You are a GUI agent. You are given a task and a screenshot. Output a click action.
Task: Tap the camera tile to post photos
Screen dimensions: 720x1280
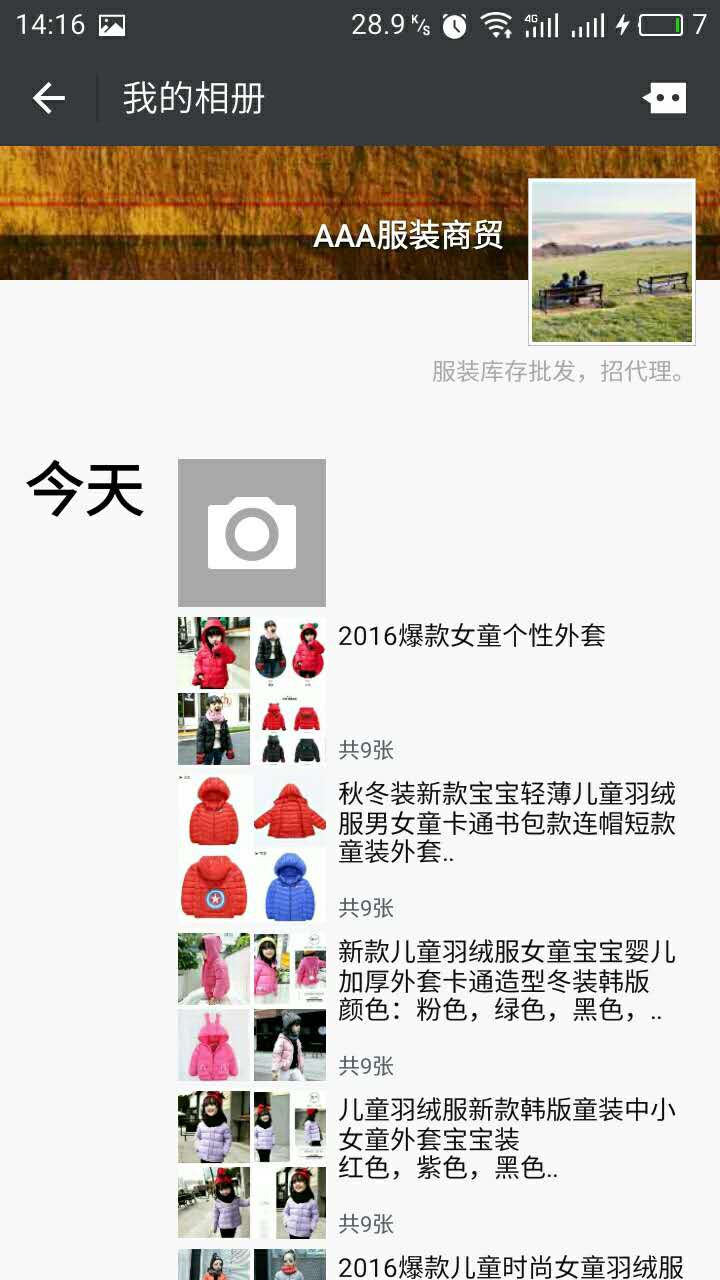point(252,533)
